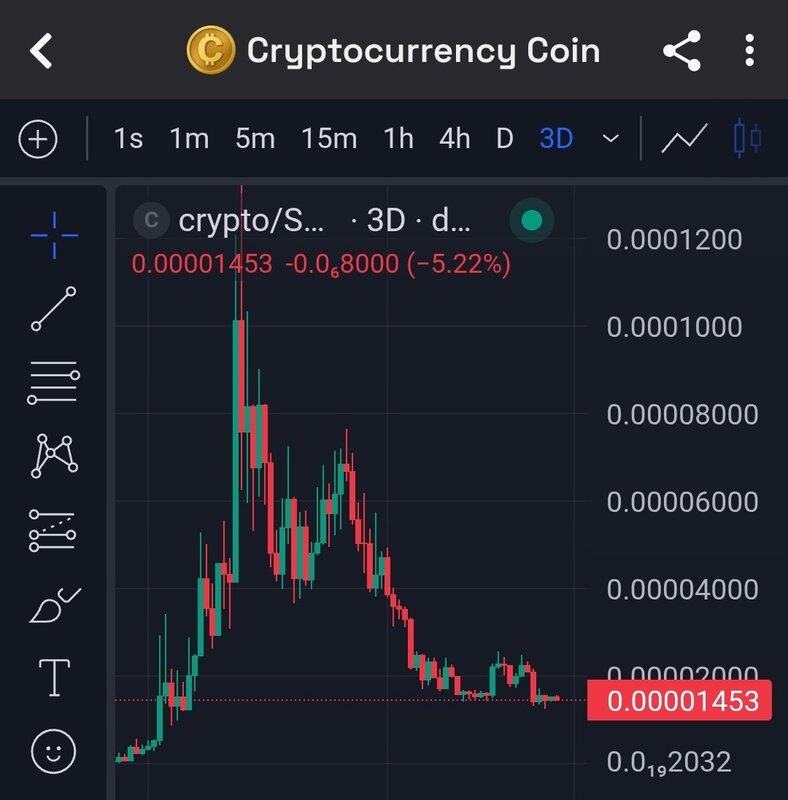The height and width of the screenshot is (800, 788).
Task: Go back using the arrow
Action: click(x=40, y=50)
